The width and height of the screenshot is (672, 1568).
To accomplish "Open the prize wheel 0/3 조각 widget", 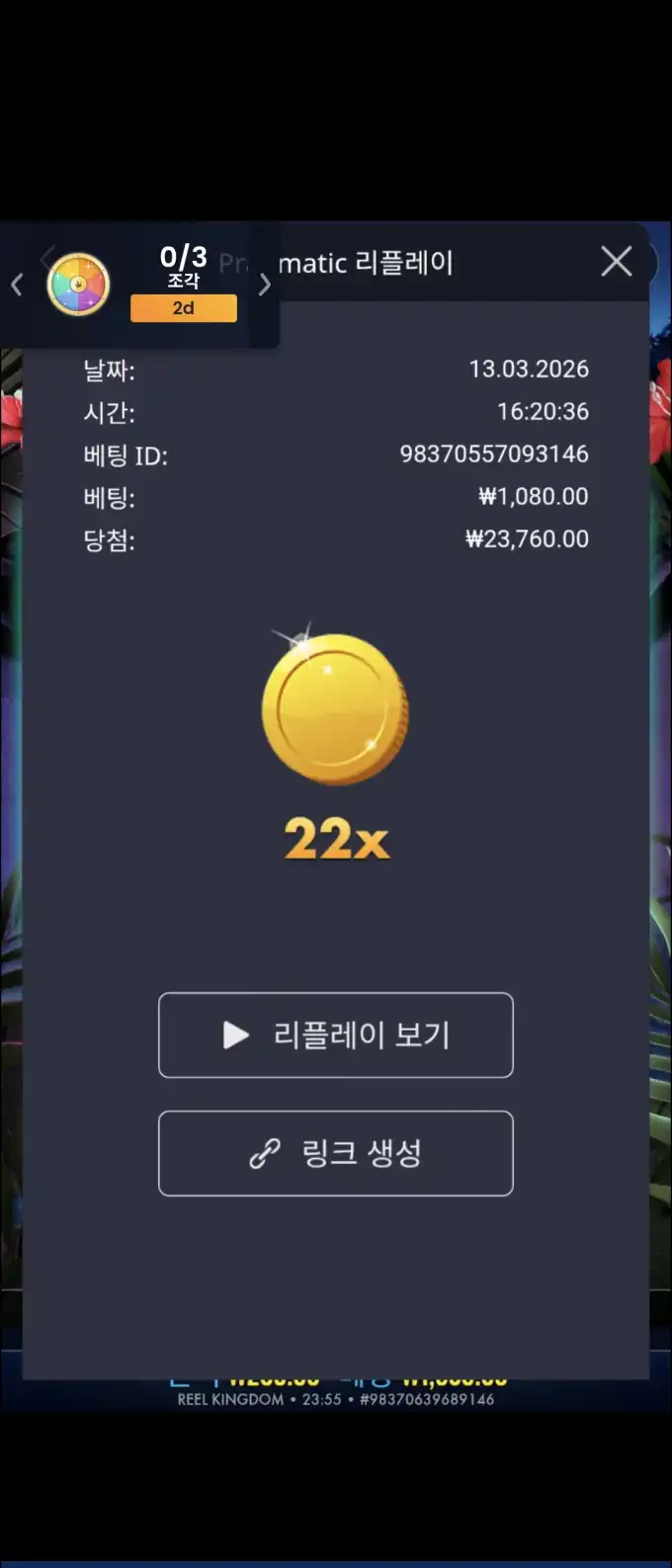I will tap(79, 285).
